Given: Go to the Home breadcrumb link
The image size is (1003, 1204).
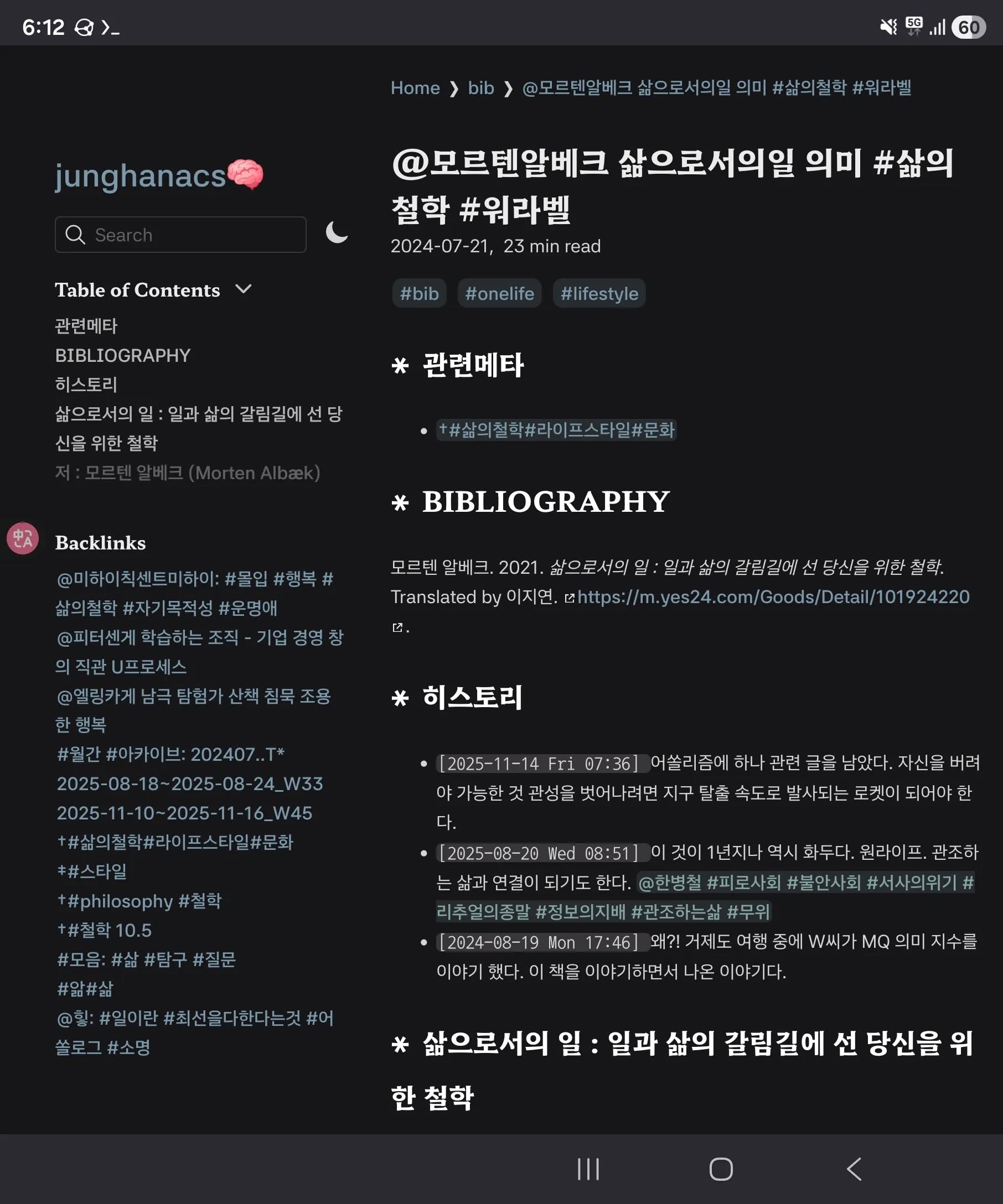Looking at the screenshot, I should (415, 88).
